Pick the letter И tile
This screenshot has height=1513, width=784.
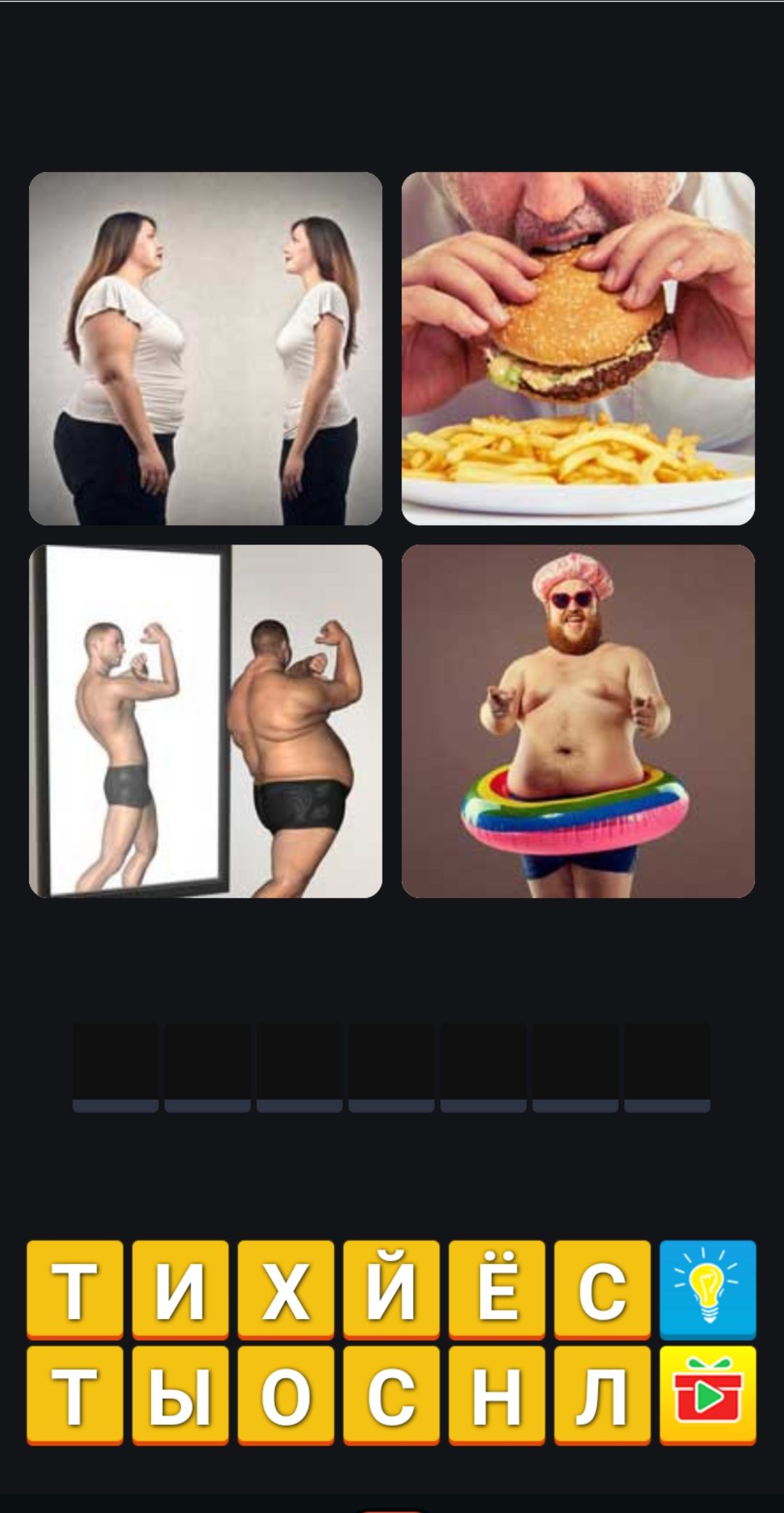pyautogui.click(x=180, y=1289)
